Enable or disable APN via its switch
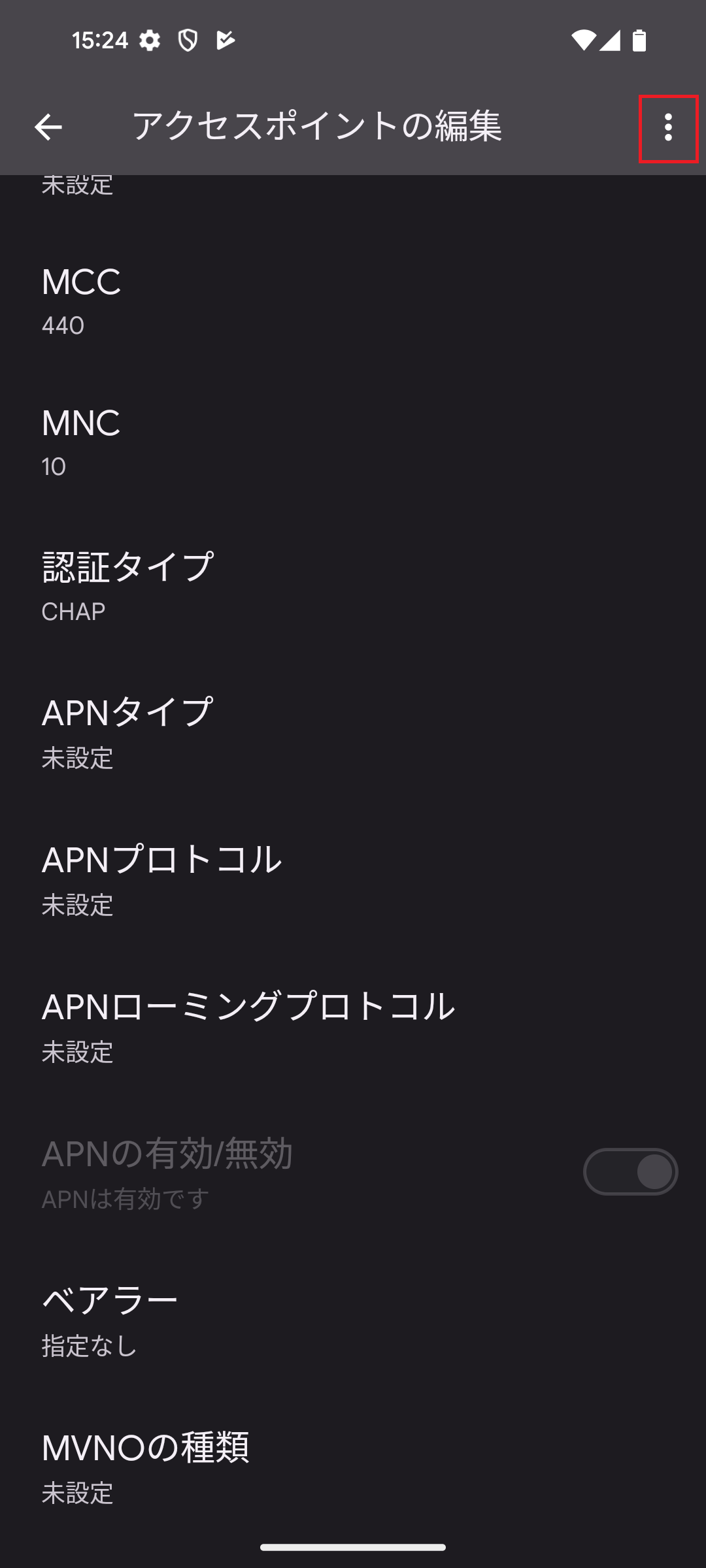Viewport: 706px width, 1568px height. [630, 1171]
